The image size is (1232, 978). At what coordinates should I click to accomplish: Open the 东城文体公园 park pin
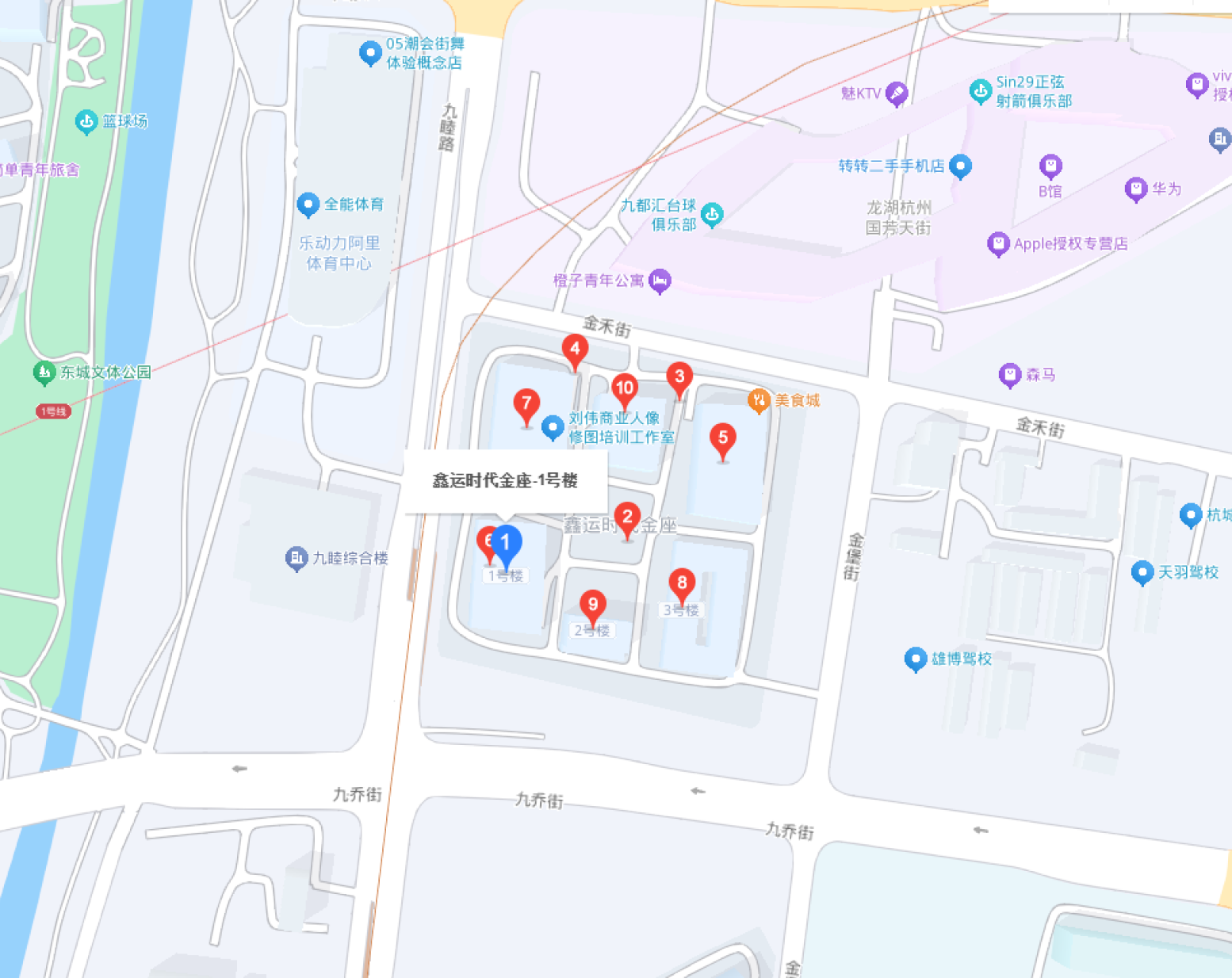click(x=44, y=372)
